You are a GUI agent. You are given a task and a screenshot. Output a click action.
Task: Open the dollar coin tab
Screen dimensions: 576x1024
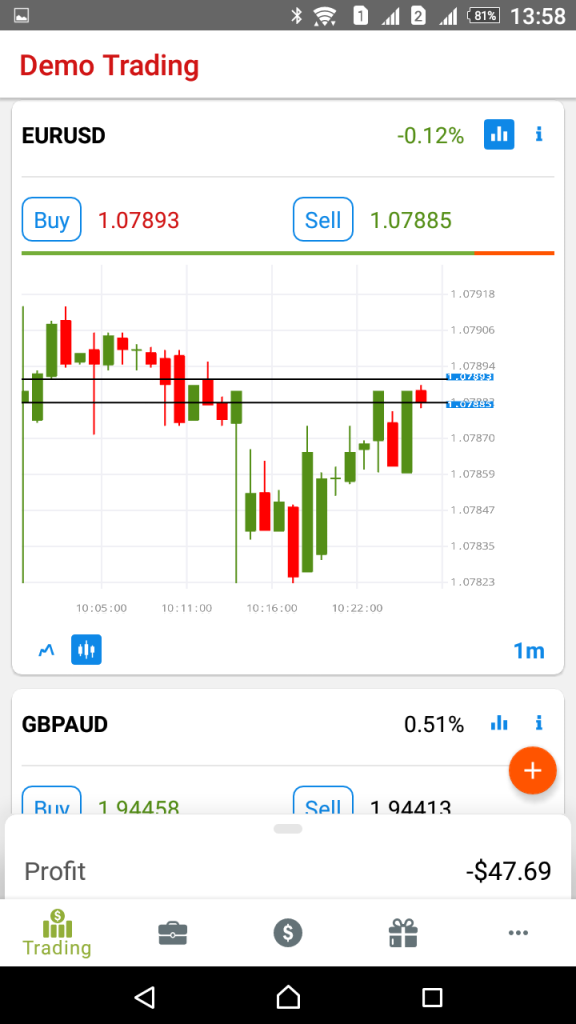coord(288,933)
